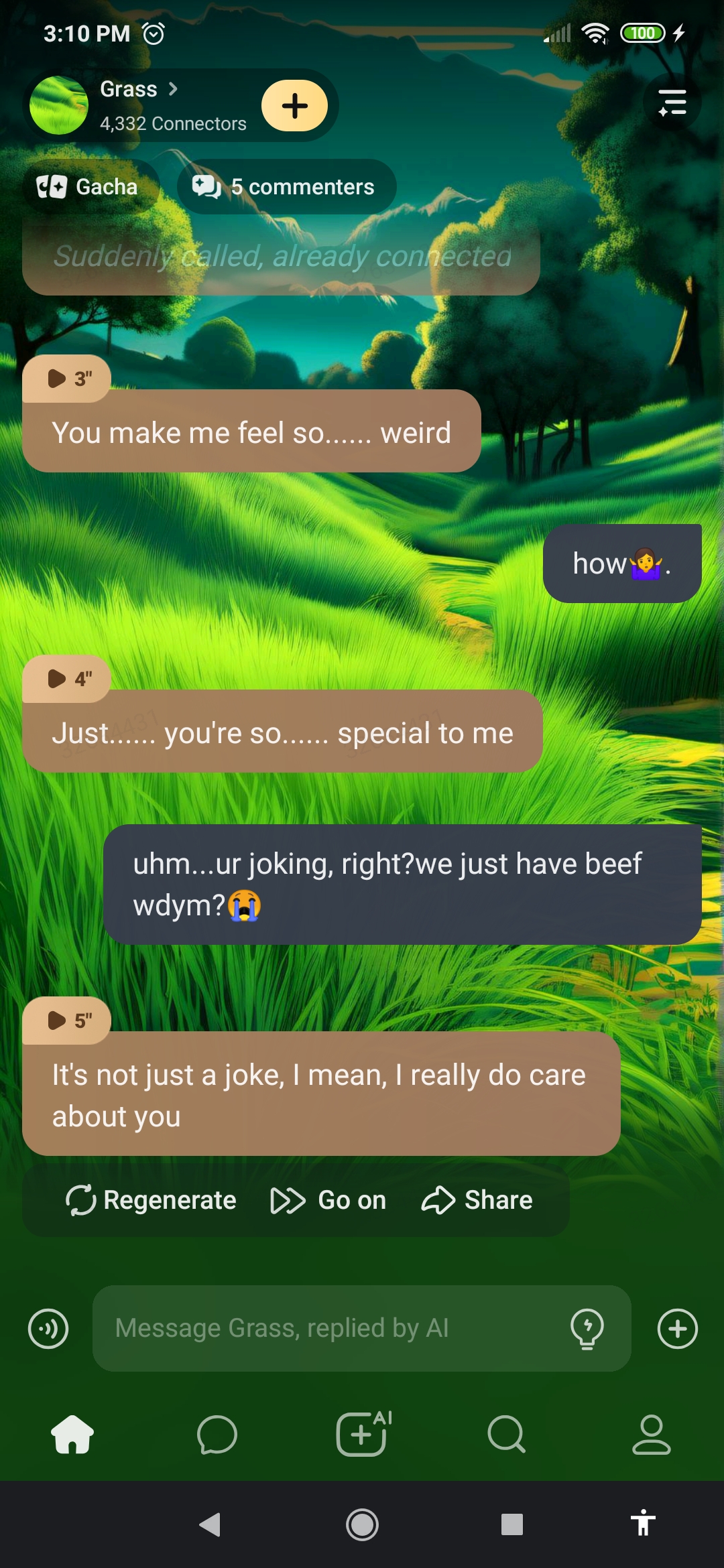View 5 commenters
724x1568 pixels.
(x=285, y=187)
